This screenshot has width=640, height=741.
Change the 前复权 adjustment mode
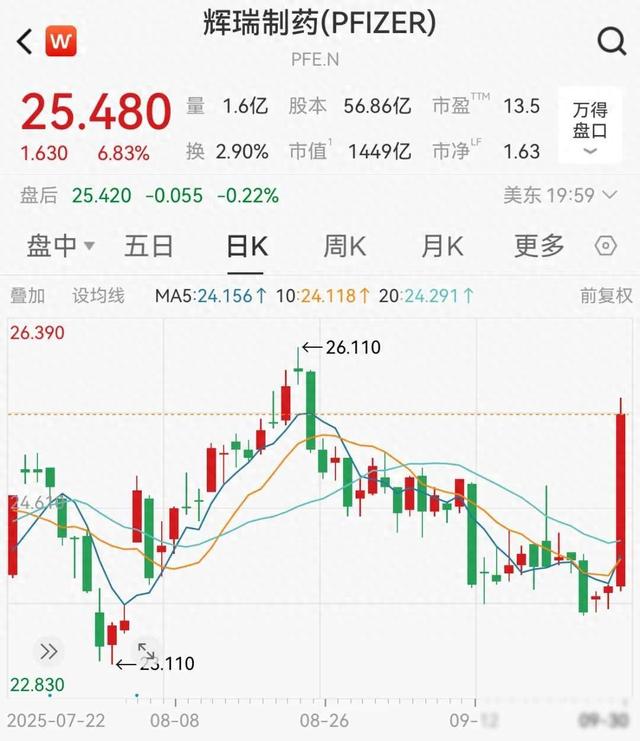(x=606, y=295)
